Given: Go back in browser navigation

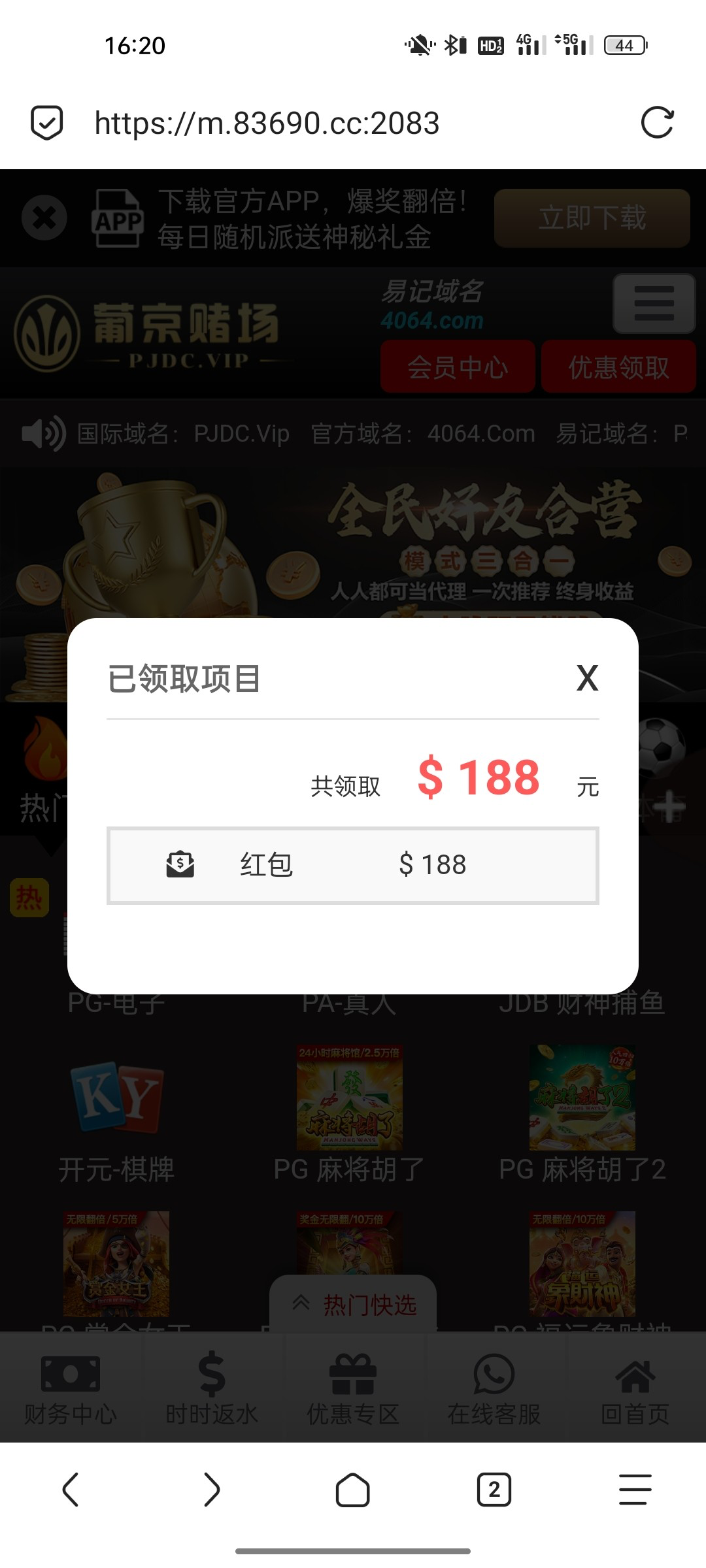Looking at the screenshot, I should (x=71, y=1490).
